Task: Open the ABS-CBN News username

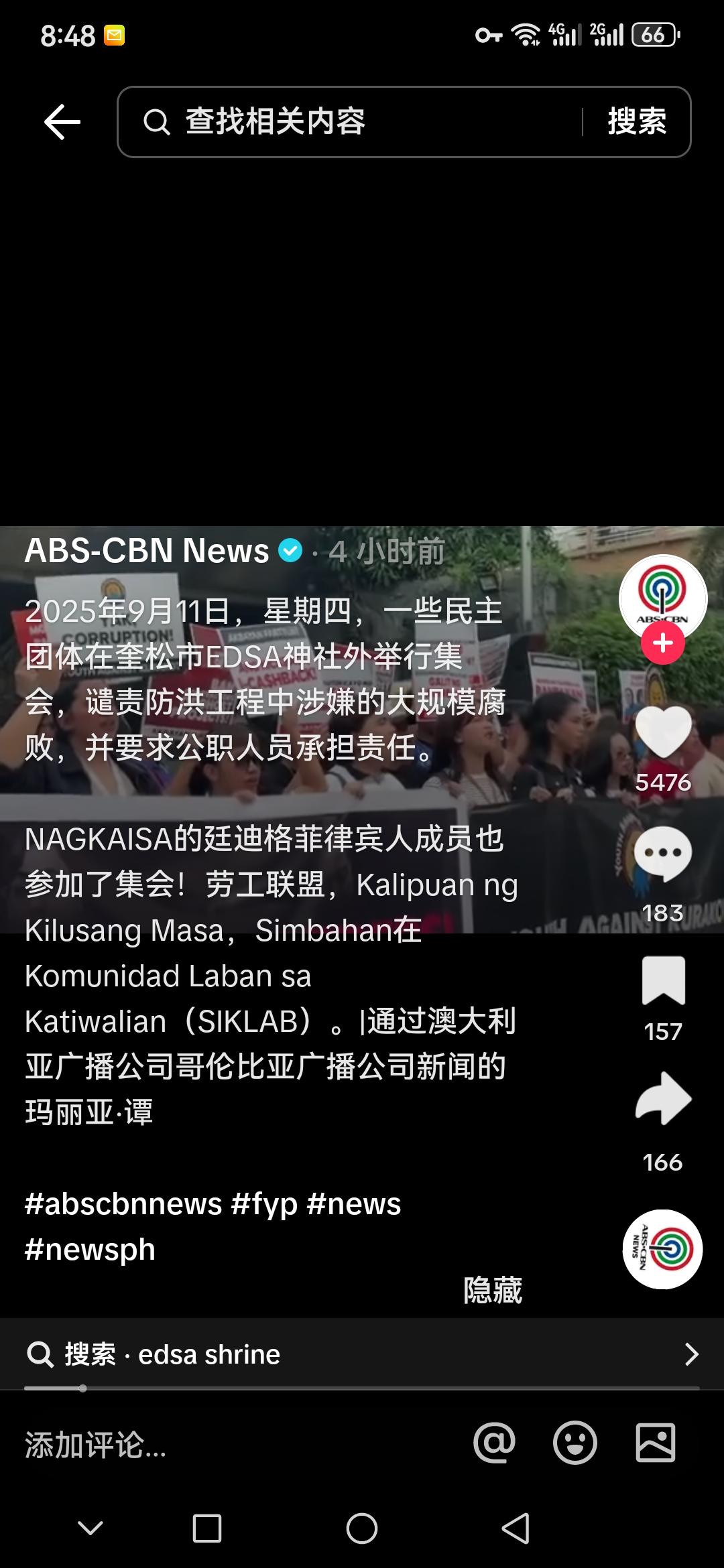Action: coord(147,551)
